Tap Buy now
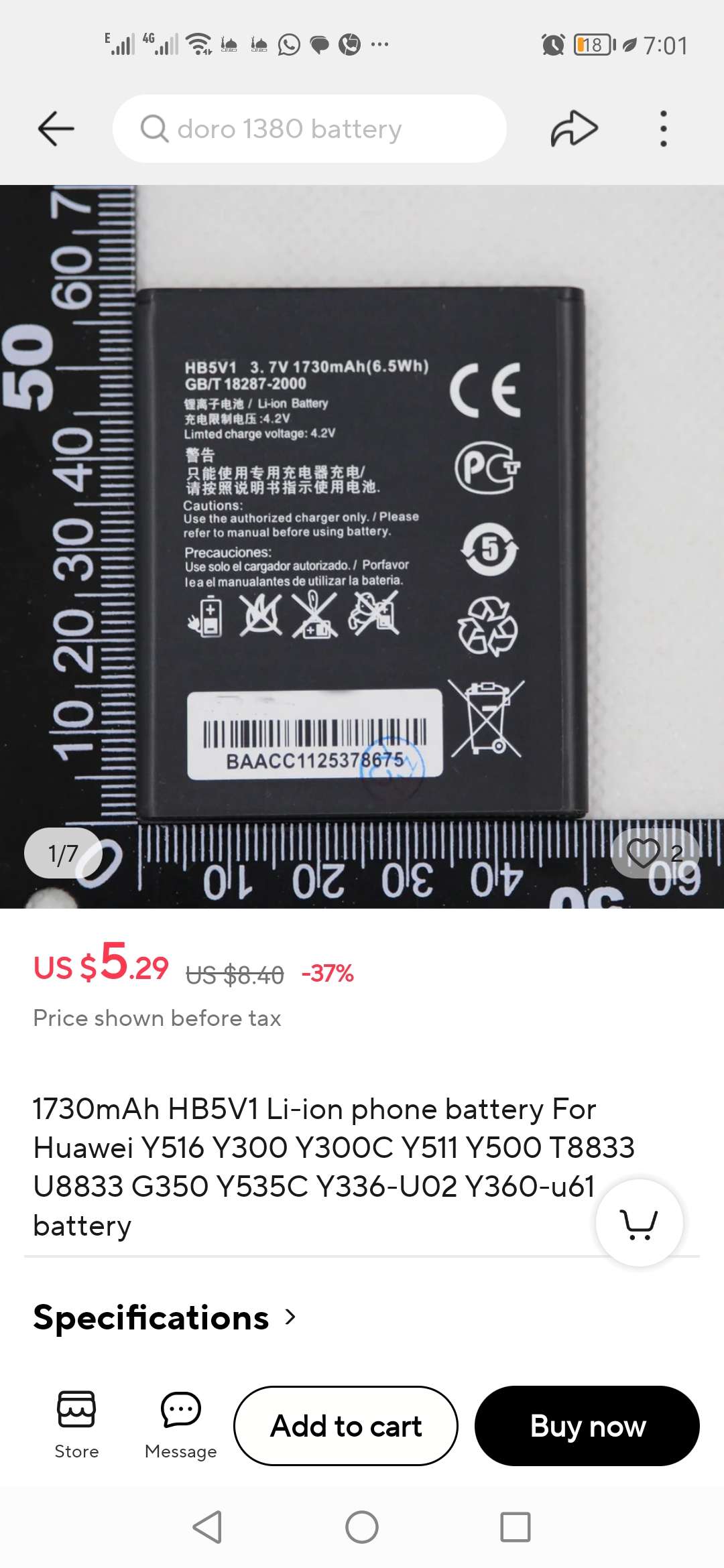 587,1426
